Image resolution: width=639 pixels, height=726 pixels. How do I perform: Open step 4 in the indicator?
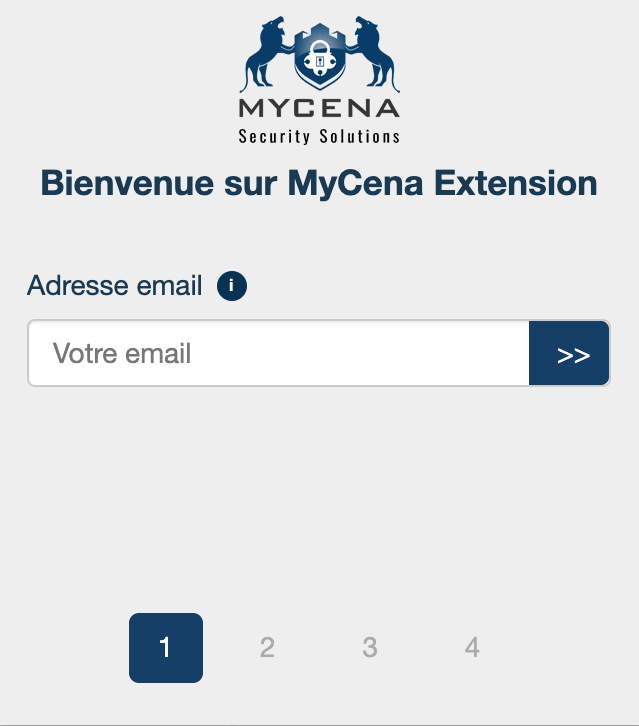472,648
